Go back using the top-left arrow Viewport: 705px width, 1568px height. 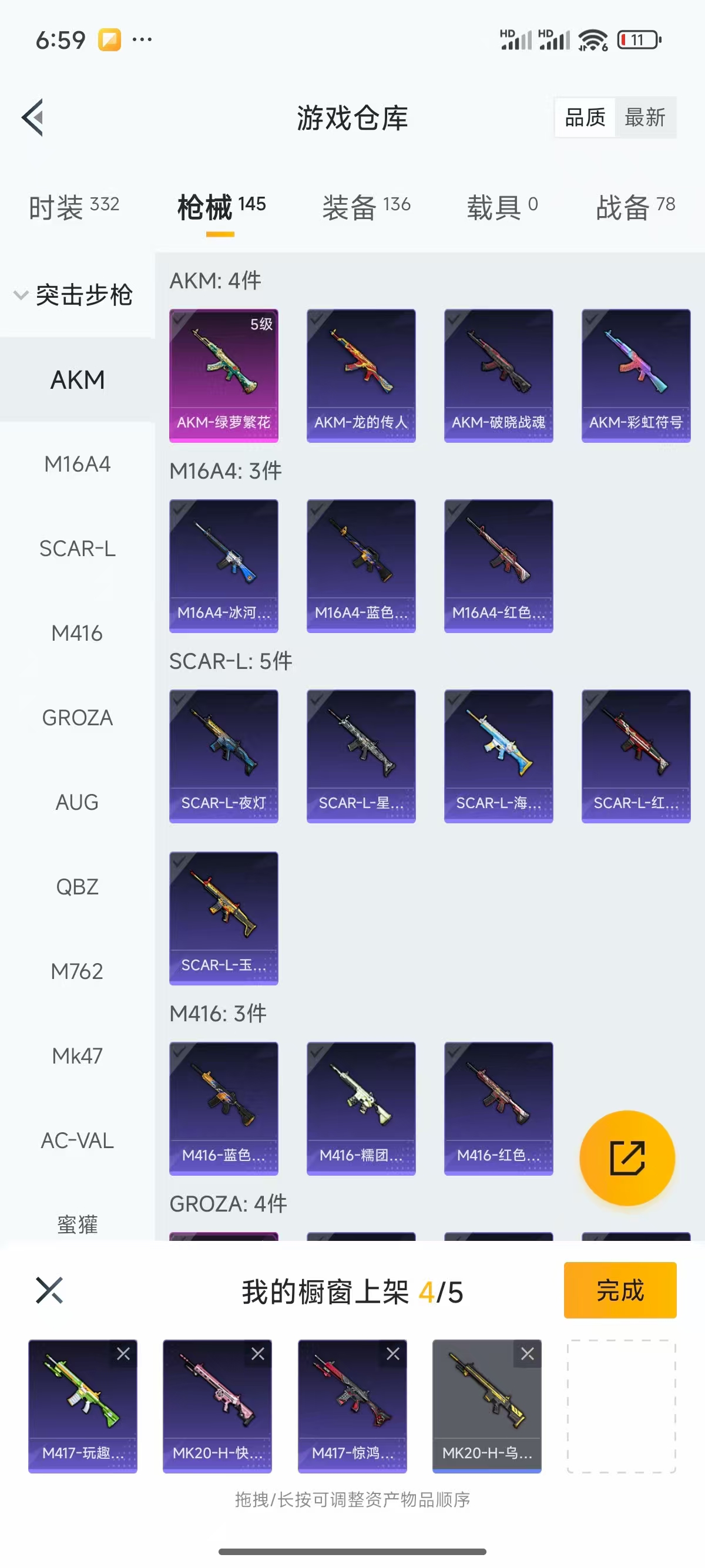coord(33,117)
